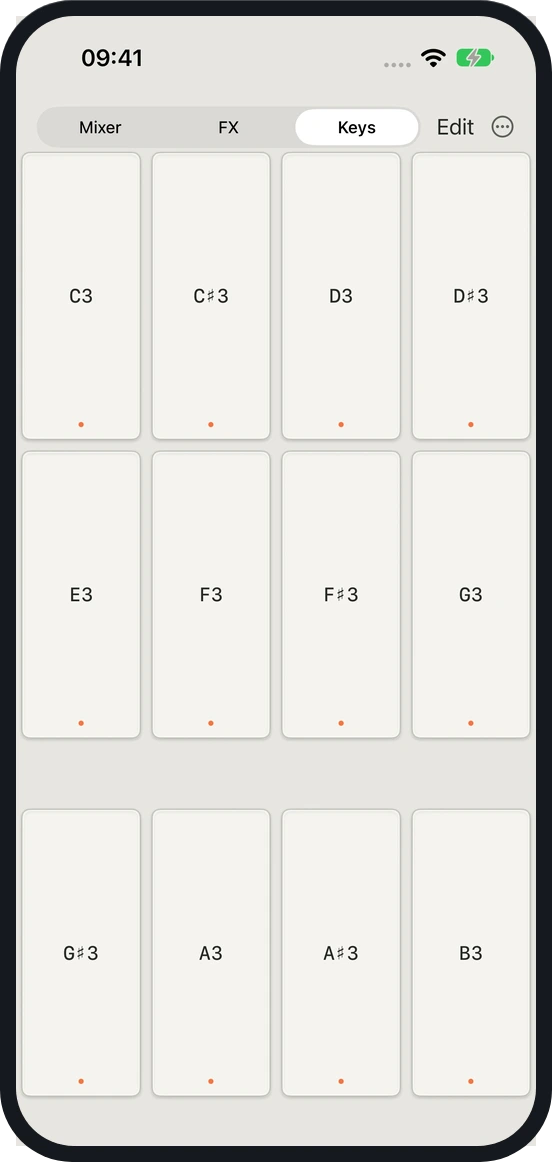This screenshot has height=1162, width=552.
Task: Trigger the D♯3 key pad
Action: 471,296
